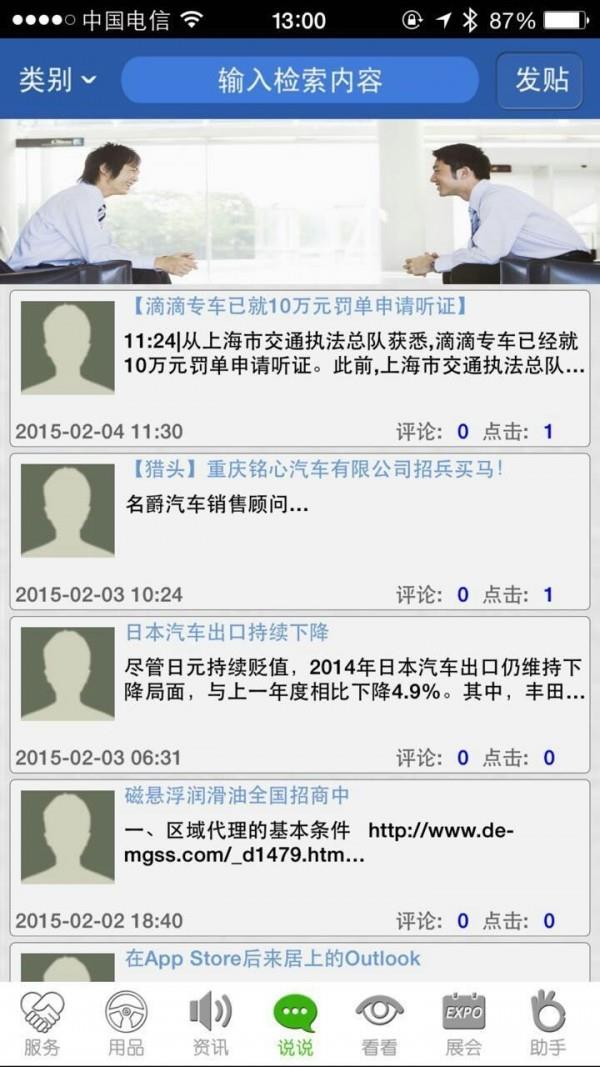
Task: Open the post 滴滴专车已就10万元罚单申请听证
Action: pyautogui.click(x=300, y=368)
